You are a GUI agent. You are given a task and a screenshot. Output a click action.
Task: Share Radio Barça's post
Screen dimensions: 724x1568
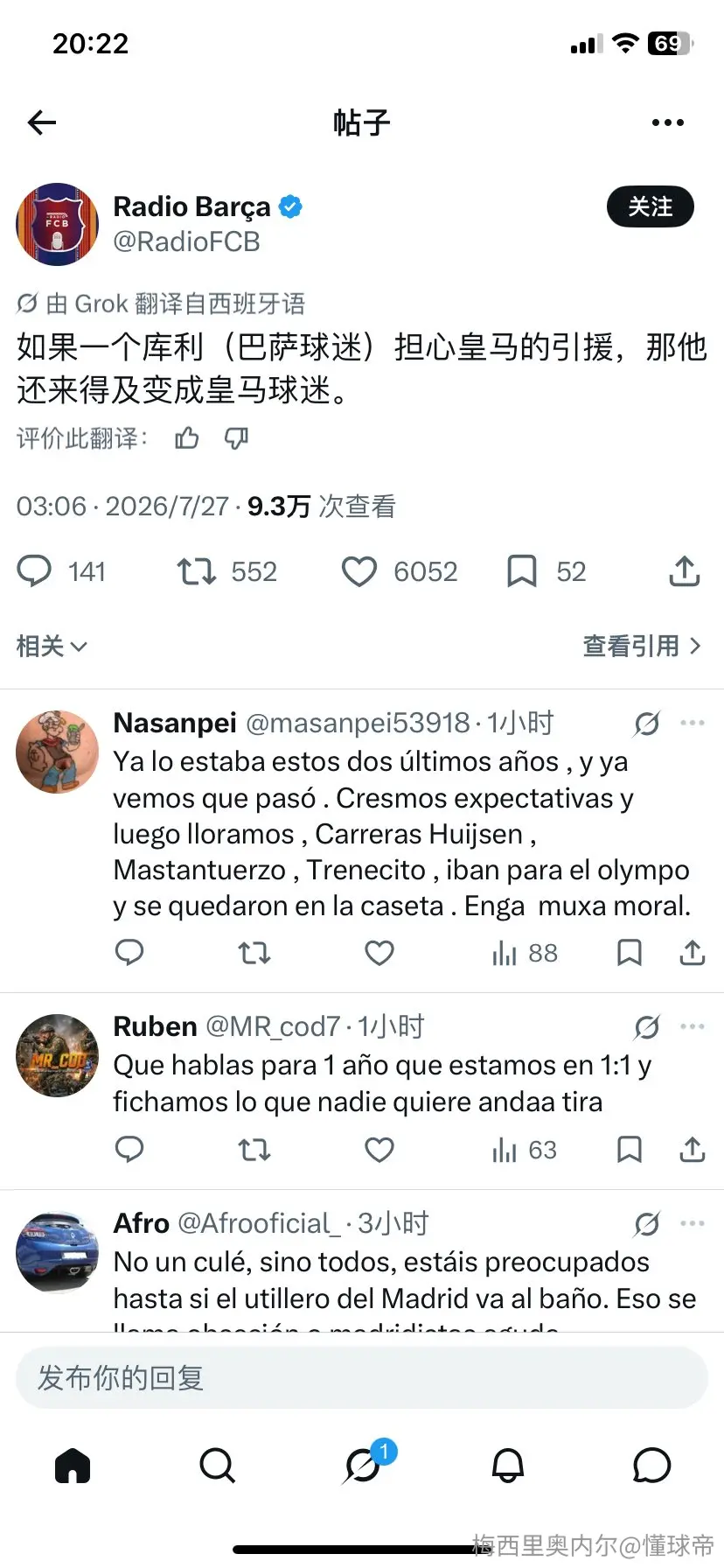coord(685,570)
